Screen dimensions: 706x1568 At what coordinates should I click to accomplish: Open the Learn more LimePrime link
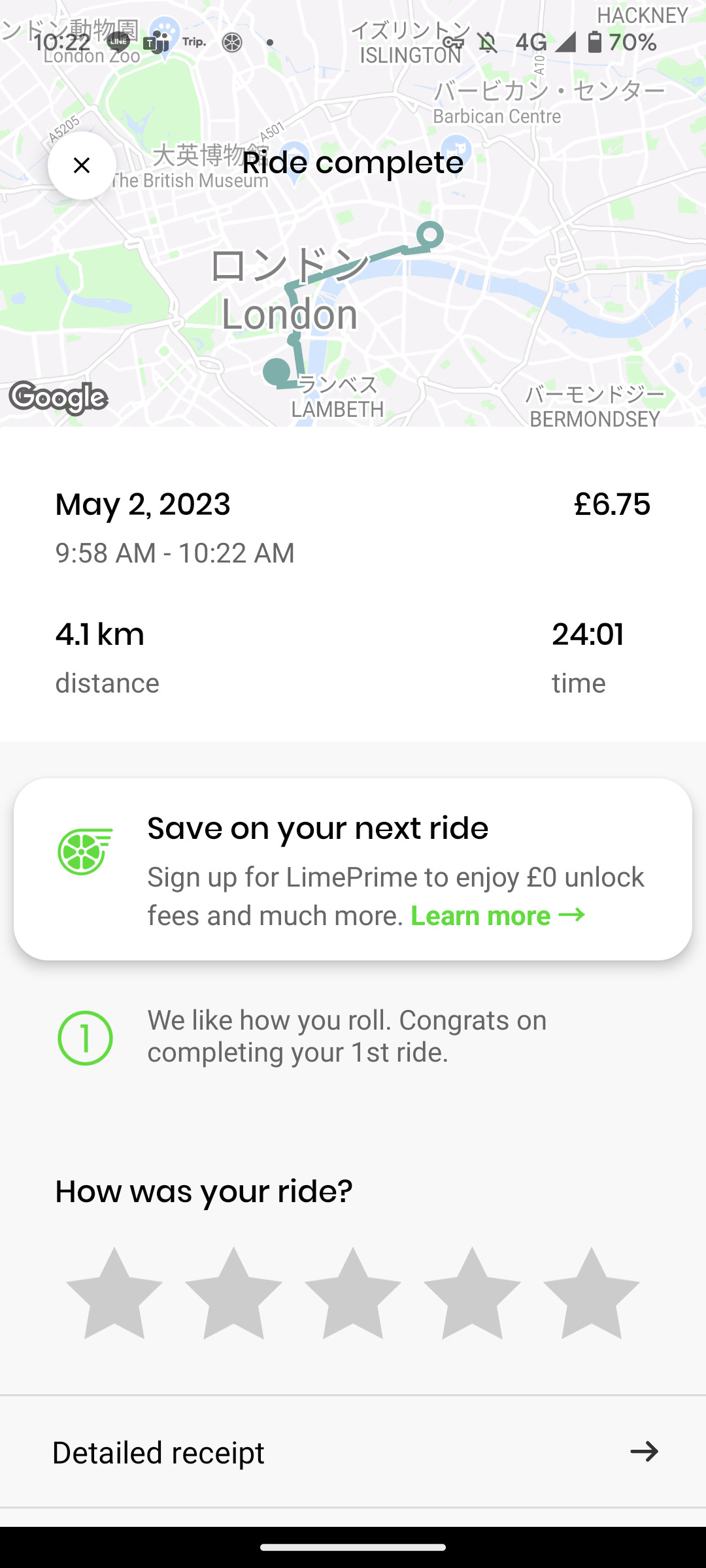(x=497, y=915)
